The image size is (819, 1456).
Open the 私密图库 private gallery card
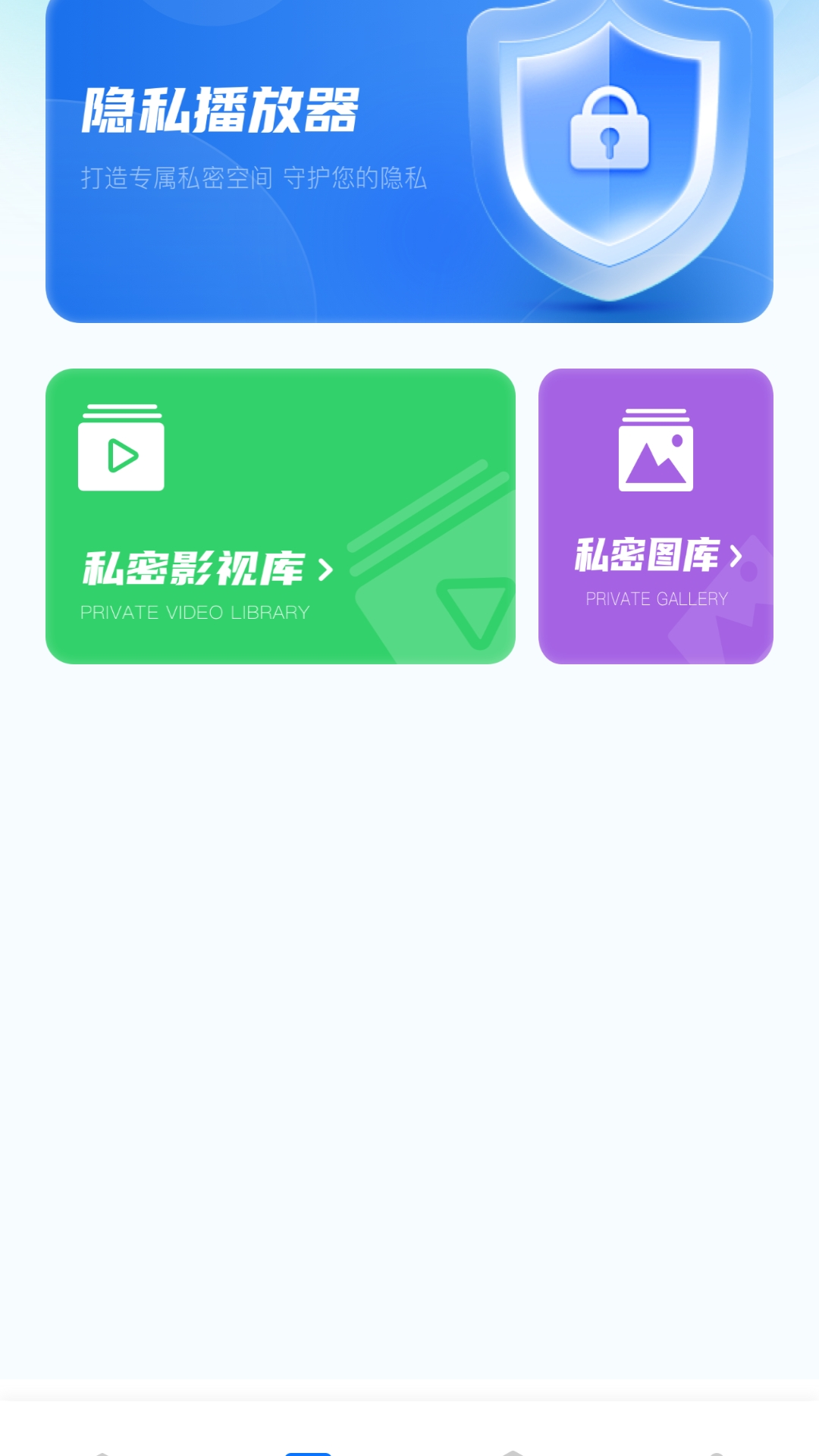[656, 516]
